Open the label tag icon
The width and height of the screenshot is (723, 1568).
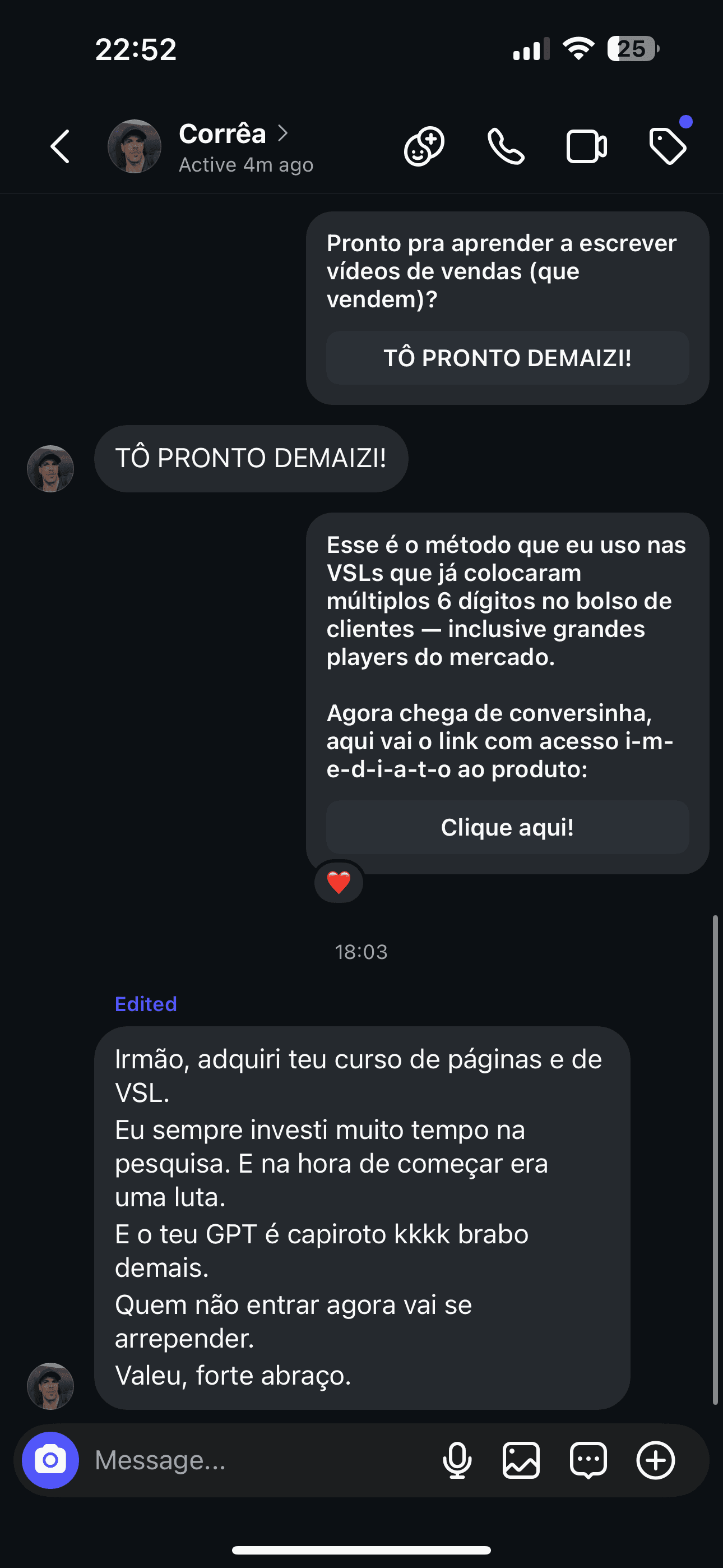click(668, 147)
